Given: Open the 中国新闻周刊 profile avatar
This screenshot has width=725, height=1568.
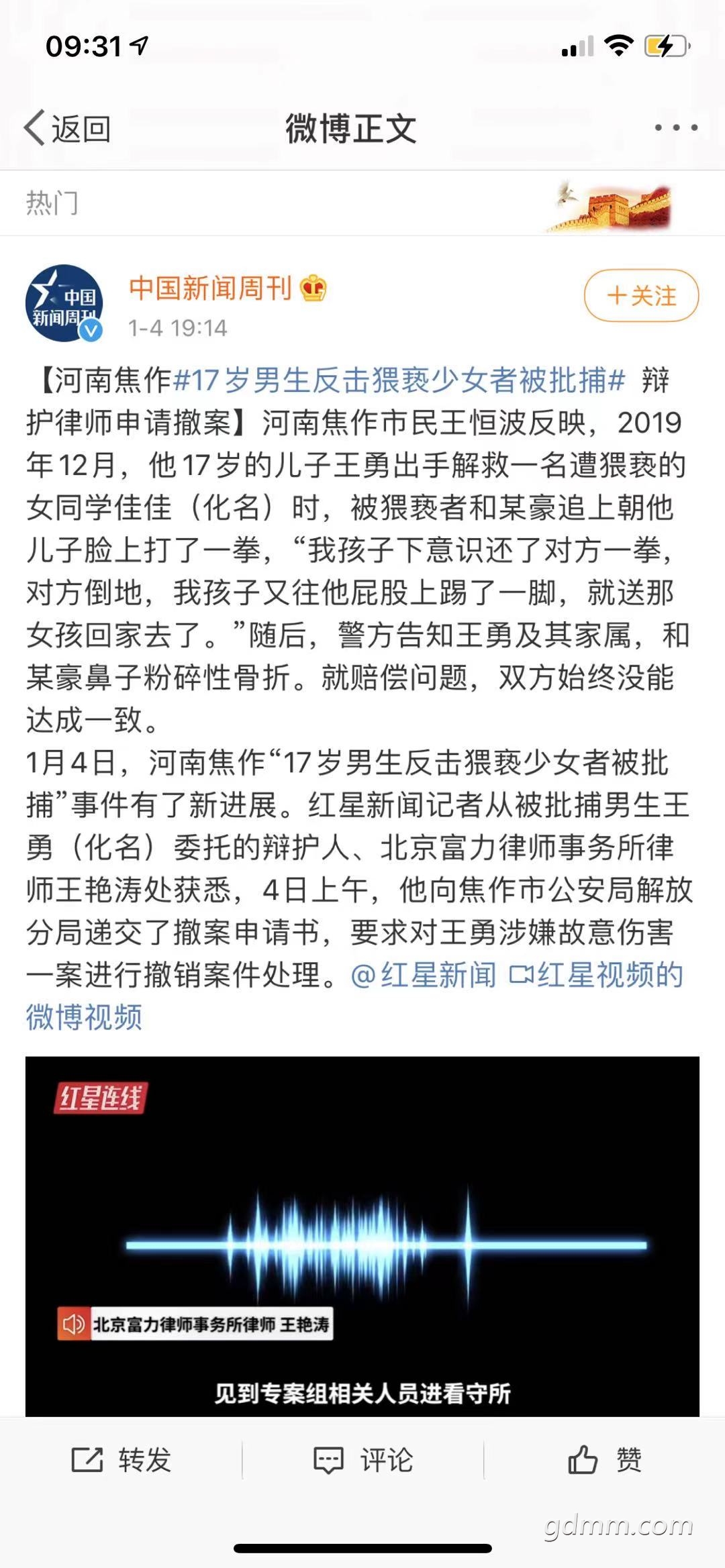Looking at the screenshot, I should (64, 303).
